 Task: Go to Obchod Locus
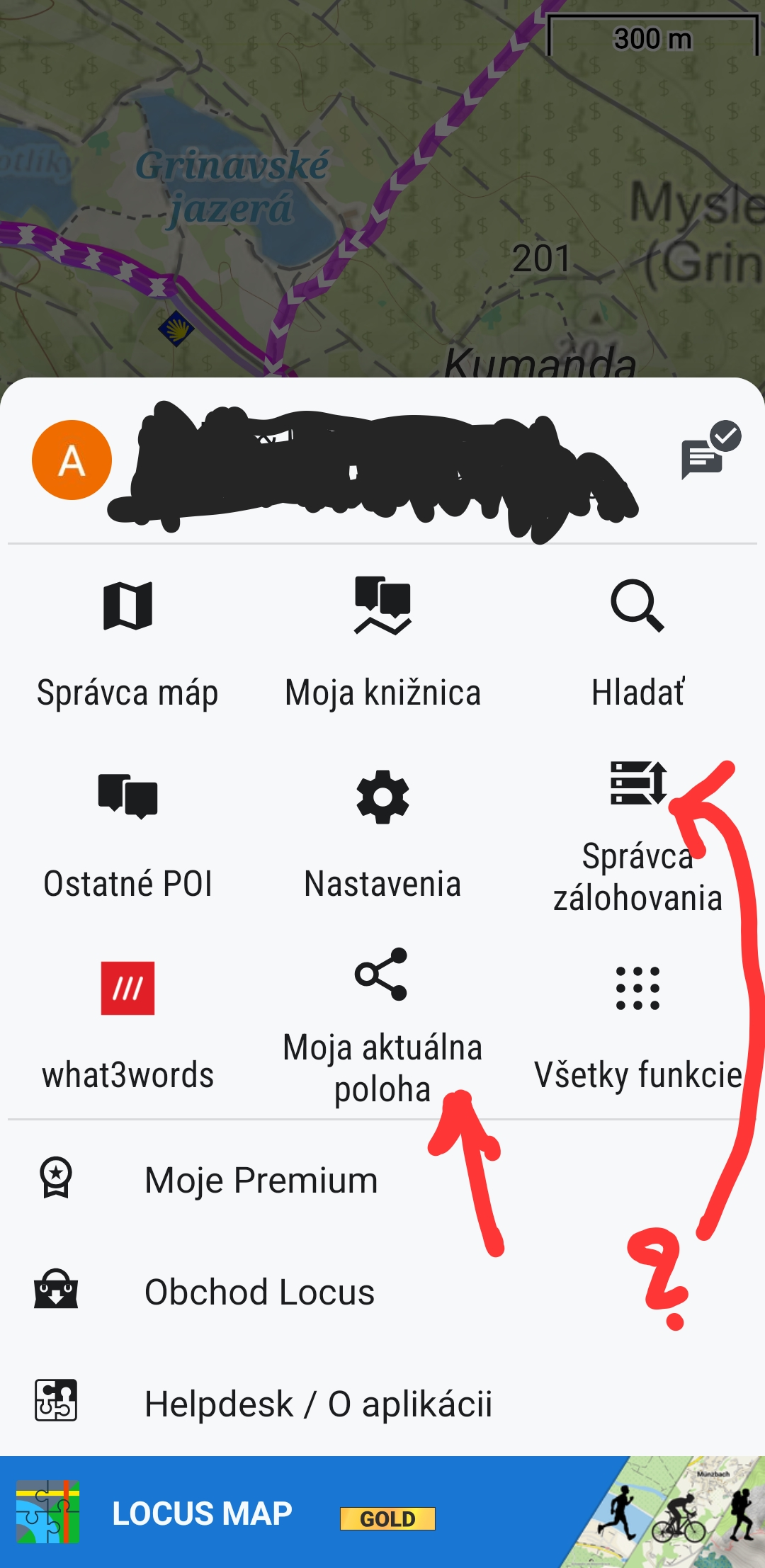click(x=259, y=1292)
